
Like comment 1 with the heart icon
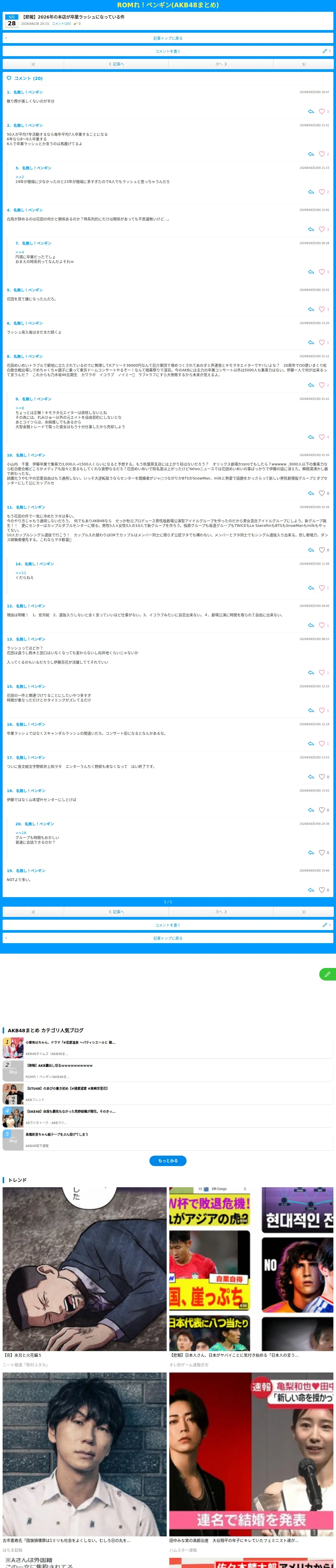point(322,111)
